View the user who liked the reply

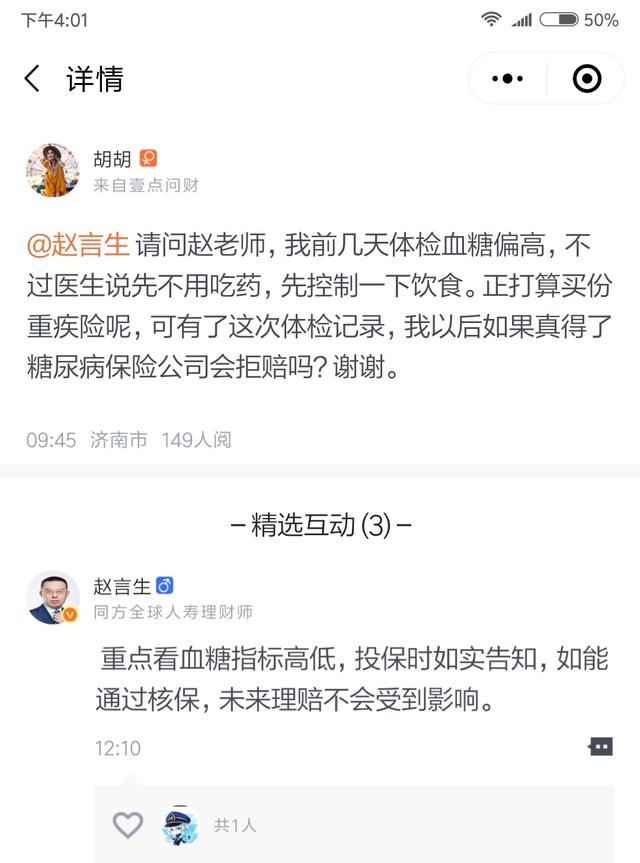coord(180,824)
